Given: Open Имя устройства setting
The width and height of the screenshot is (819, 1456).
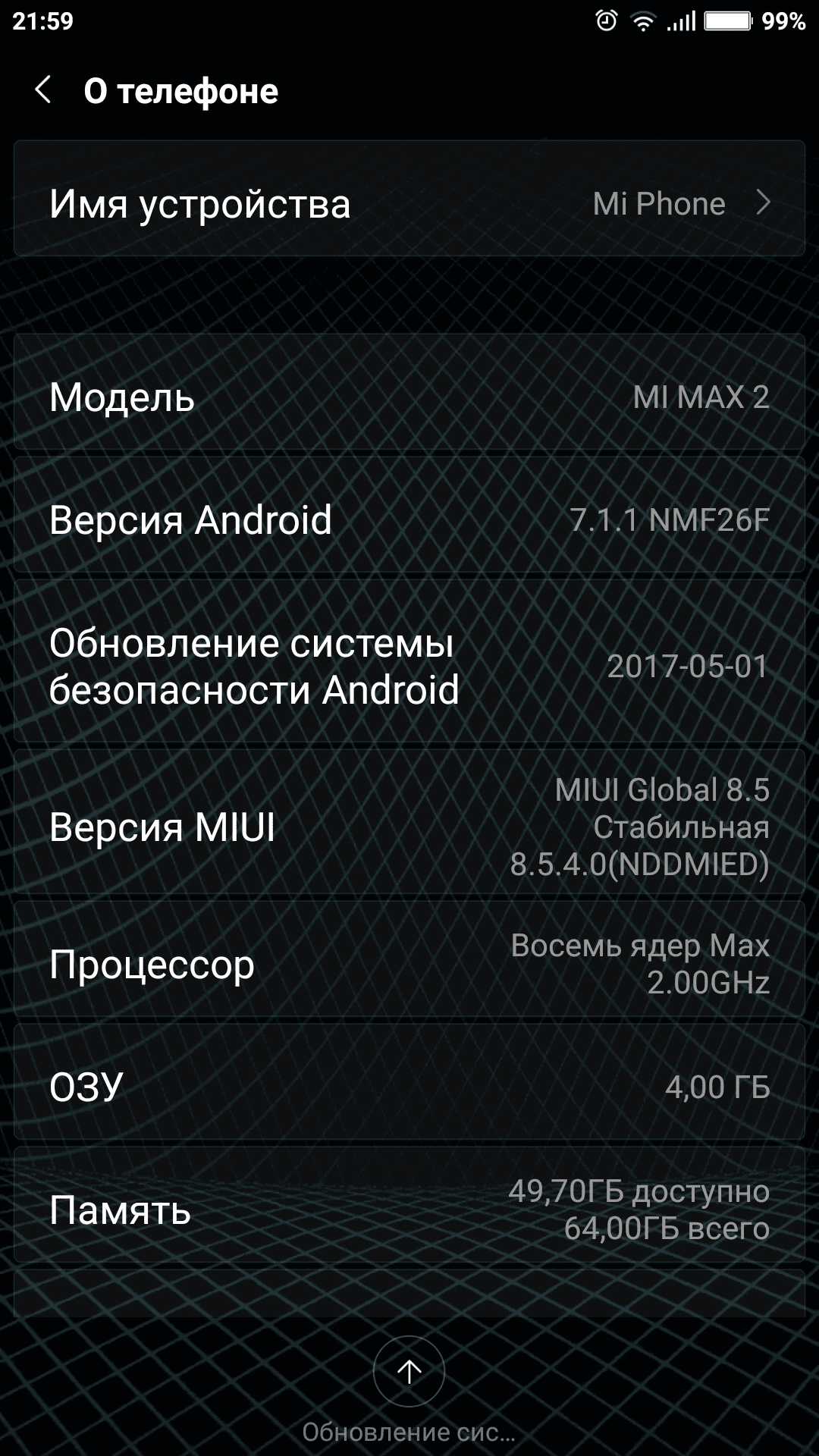Looking at the screenshot, I should click(x=409, y=203).
